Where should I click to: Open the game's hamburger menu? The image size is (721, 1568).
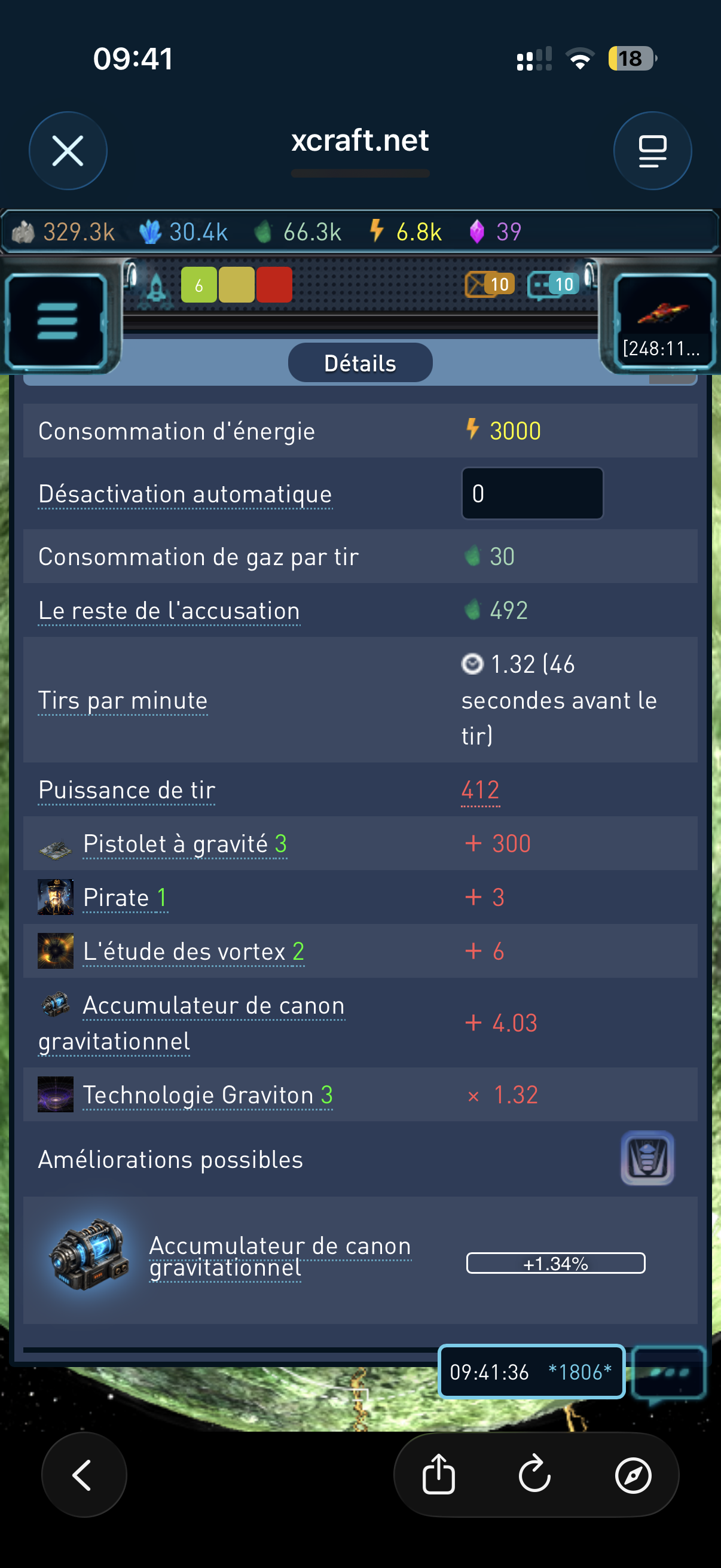(x=57, y=320)
